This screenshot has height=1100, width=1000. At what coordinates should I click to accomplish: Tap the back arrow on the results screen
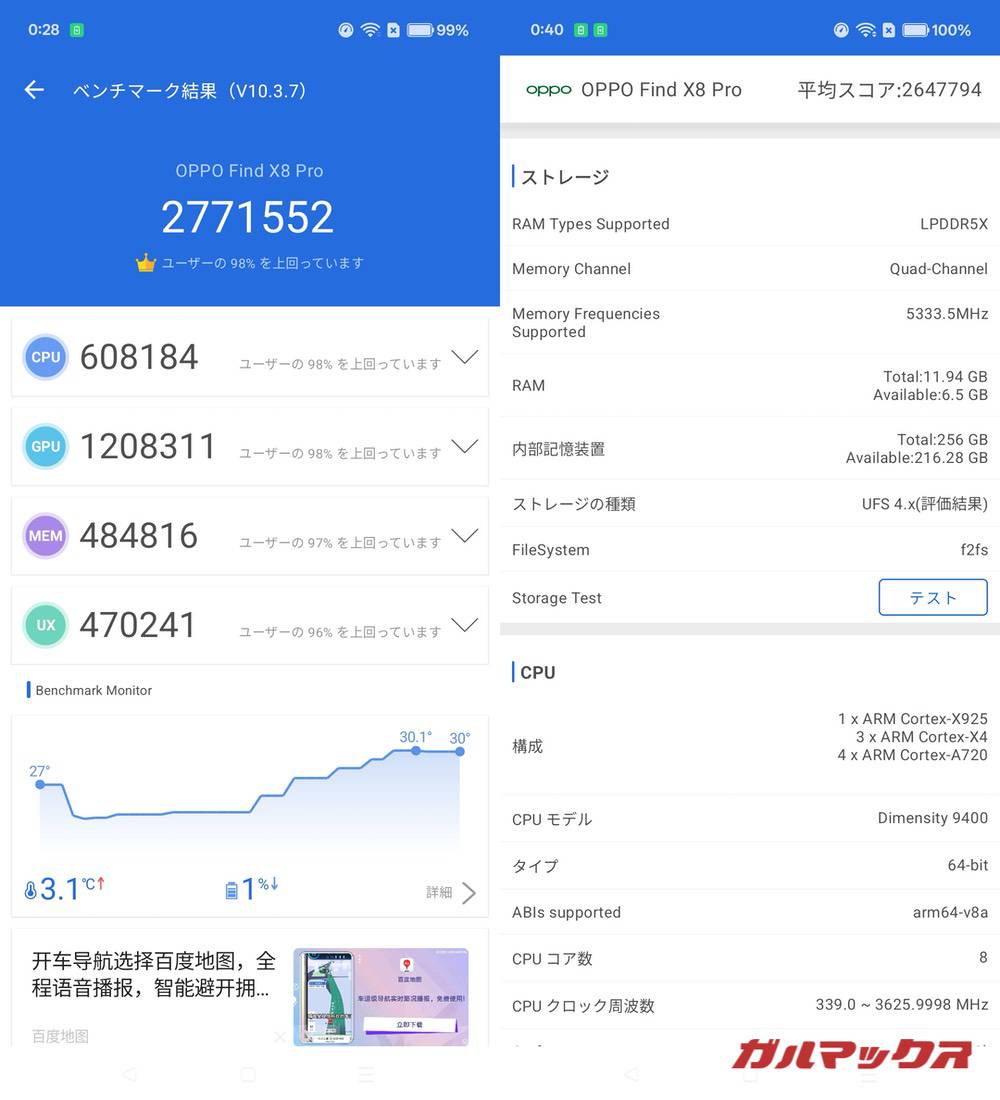coord(33,89)
